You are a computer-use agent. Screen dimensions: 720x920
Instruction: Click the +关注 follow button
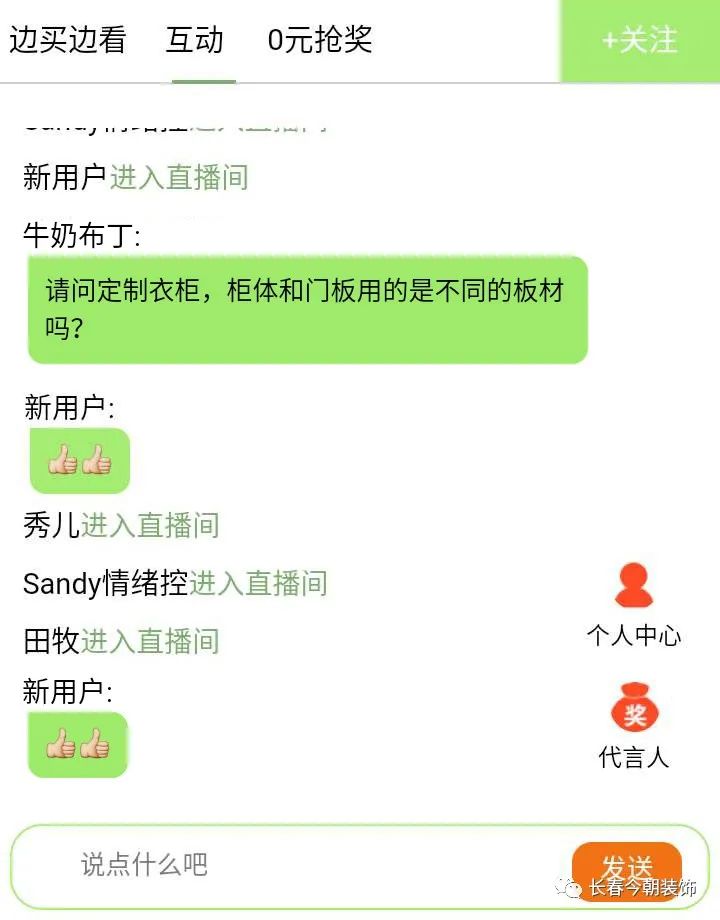640,41
